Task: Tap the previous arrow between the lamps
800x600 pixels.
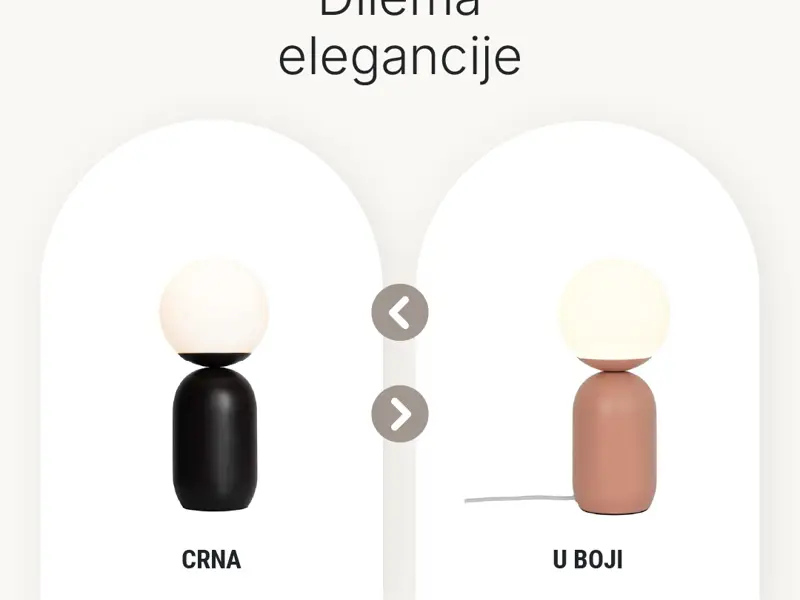Action: coord(400,313)
